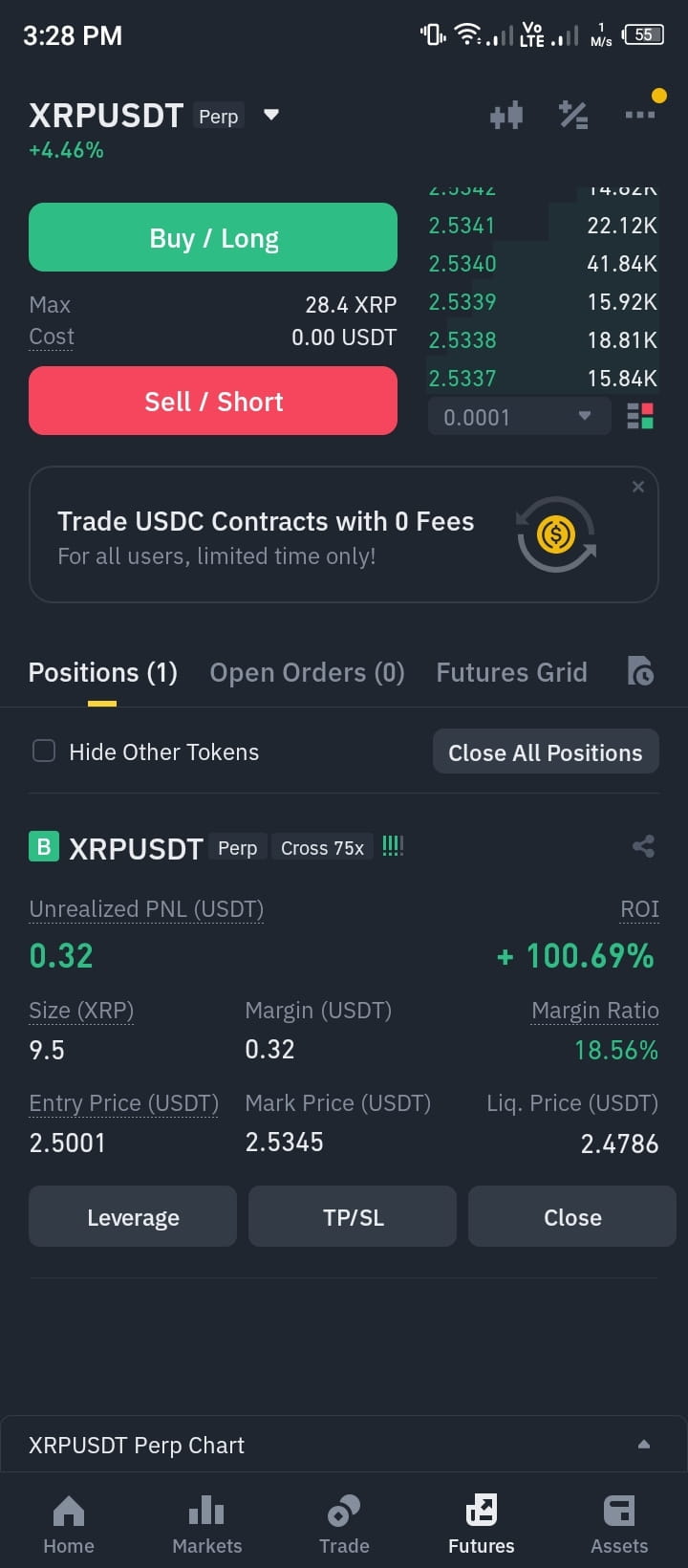This screenshot has height=1568, width=688.
Task: Tap Close All Positions
Action: point(546,752)
